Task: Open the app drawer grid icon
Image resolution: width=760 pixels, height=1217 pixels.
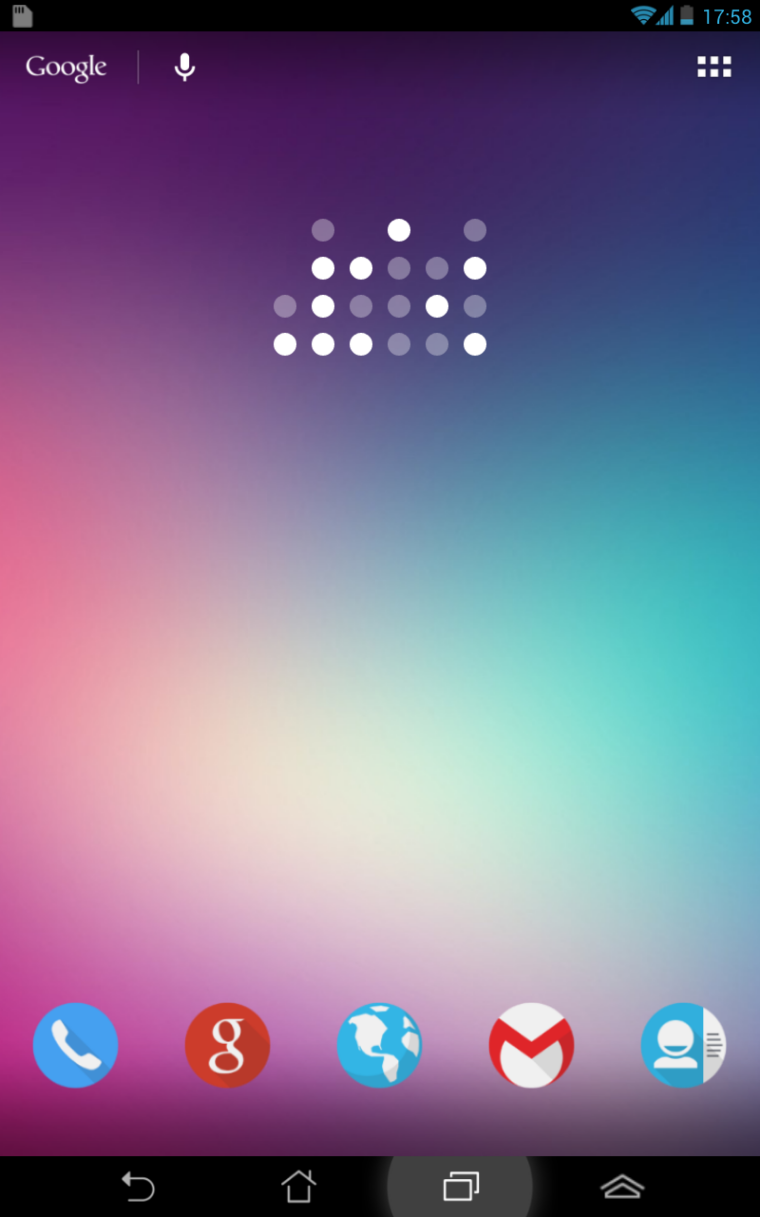Action: click(x=714, y=67)
